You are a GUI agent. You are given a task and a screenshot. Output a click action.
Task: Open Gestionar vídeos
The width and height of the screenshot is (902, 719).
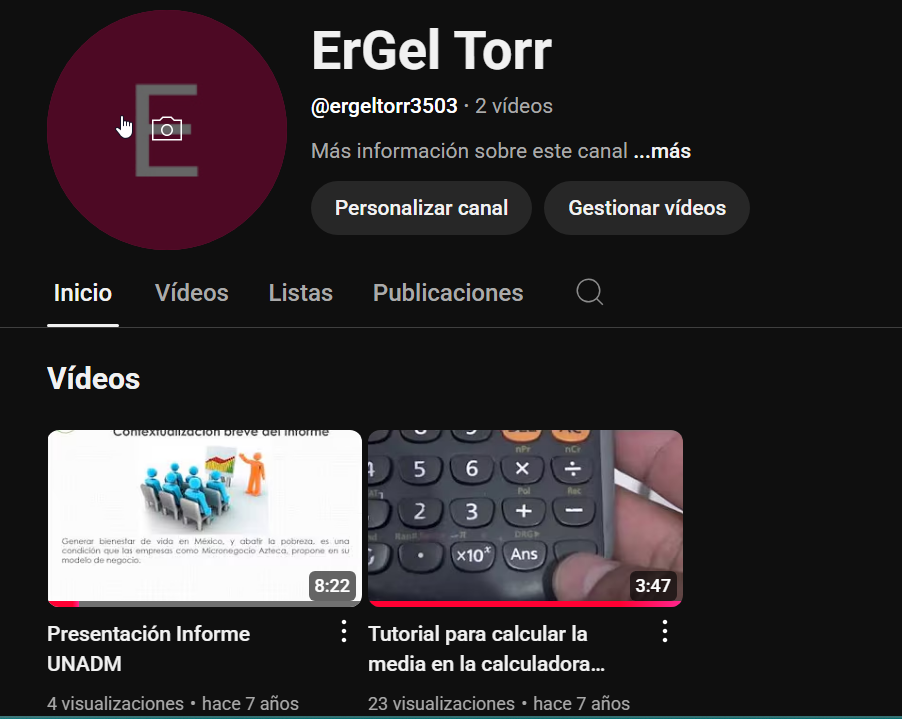tap(647, 208)
